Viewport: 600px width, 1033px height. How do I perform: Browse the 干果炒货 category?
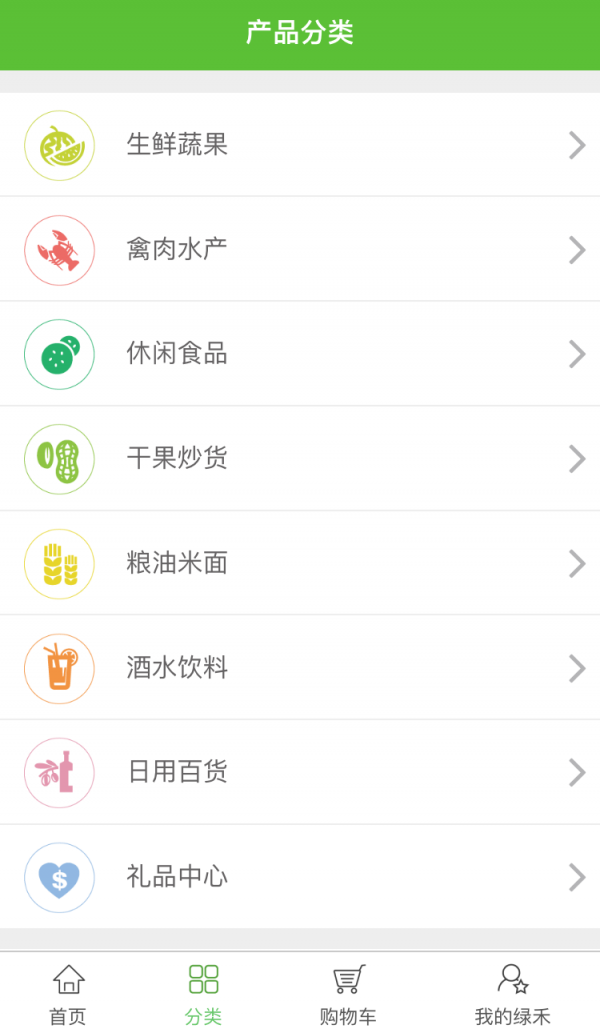pyautogui.click(x=300, y=459)
